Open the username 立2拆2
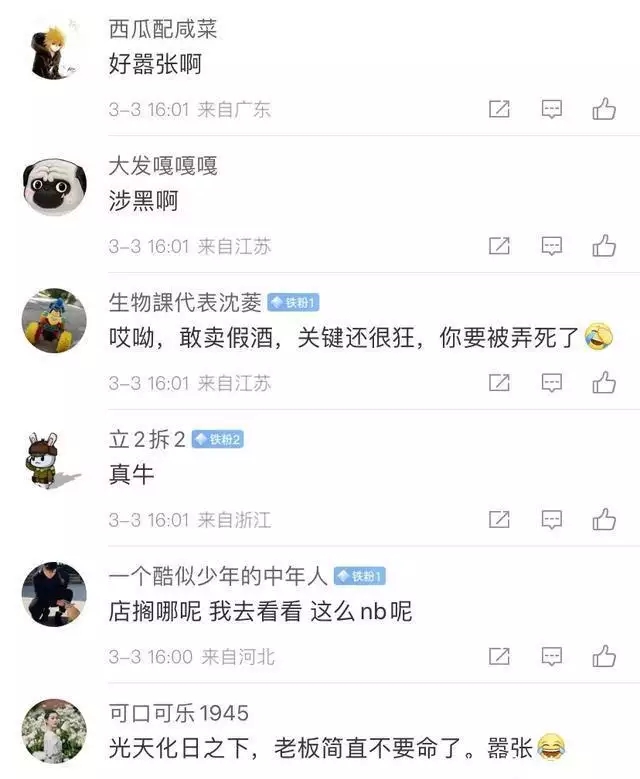The width and height of the screenshot is (640, 779). 146,440
